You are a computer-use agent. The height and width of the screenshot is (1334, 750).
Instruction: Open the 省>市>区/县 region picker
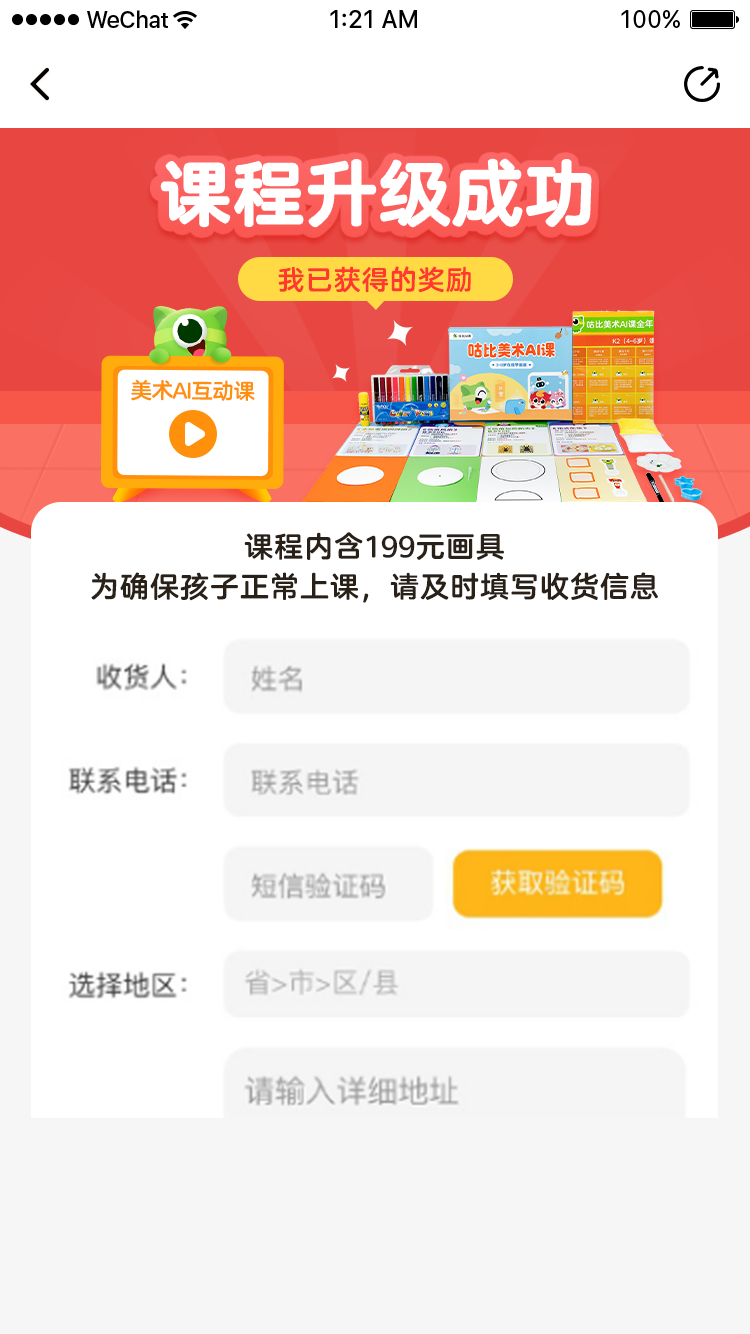456,984
